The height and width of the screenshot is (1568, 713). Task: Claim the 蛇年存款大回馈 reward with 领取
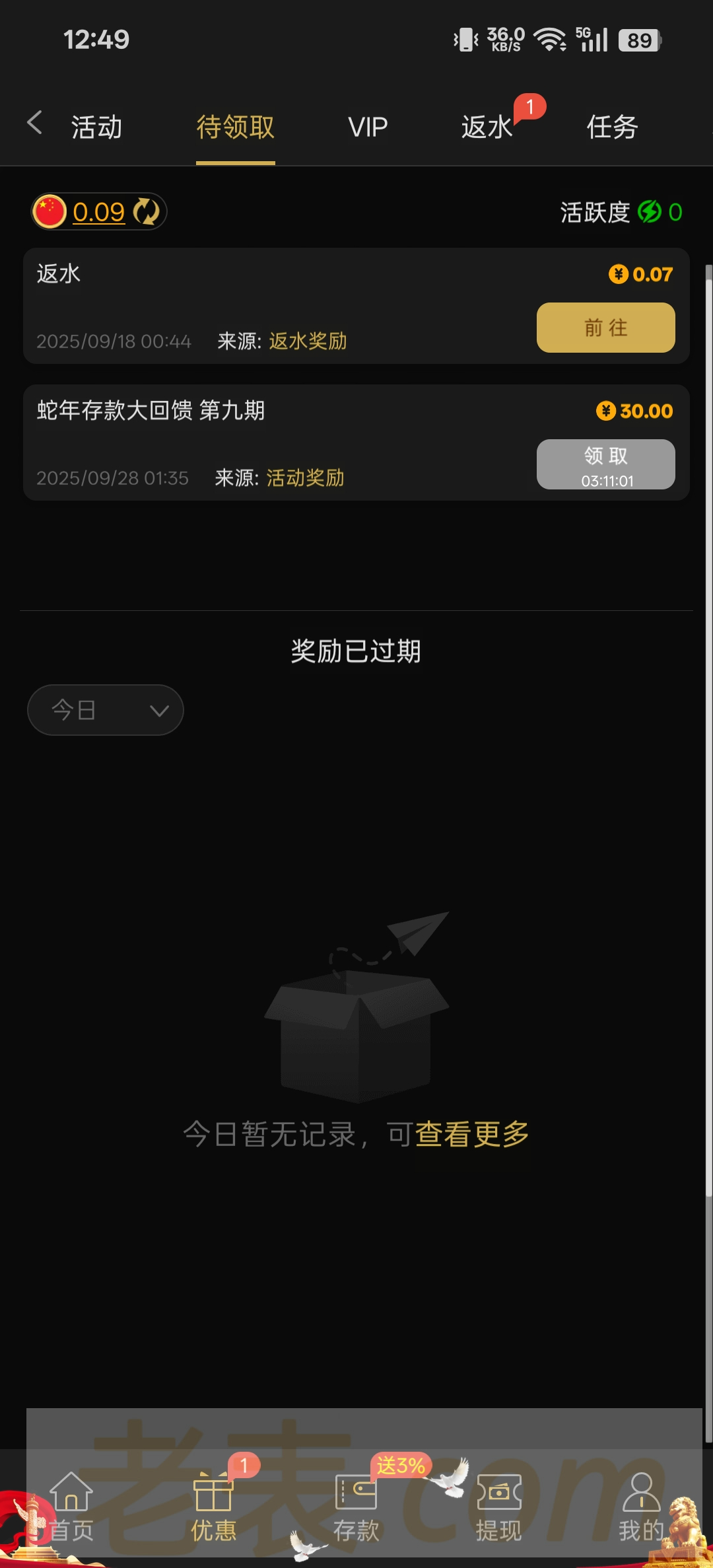point(605,464)
